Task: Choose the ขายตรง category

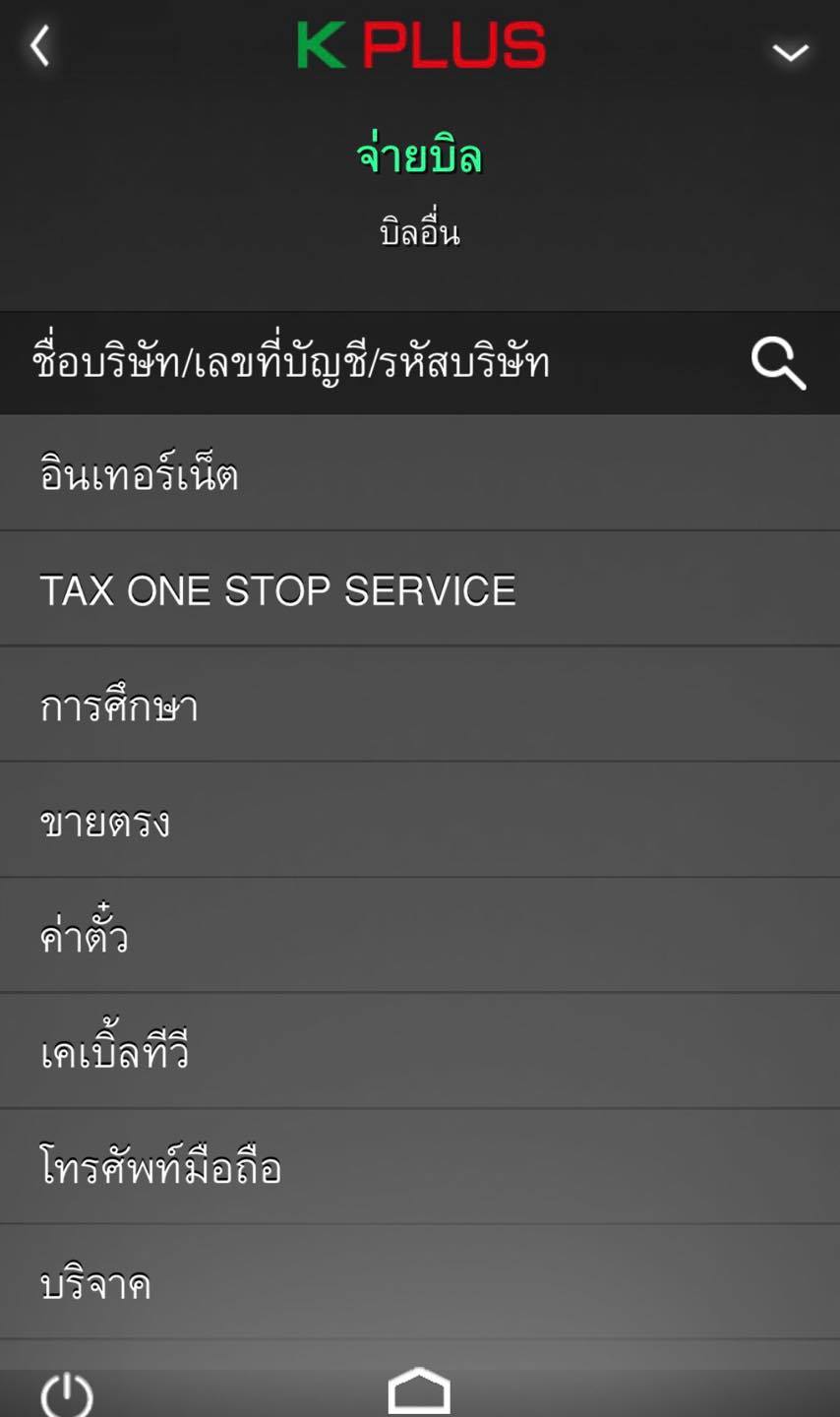Action: 420,822
